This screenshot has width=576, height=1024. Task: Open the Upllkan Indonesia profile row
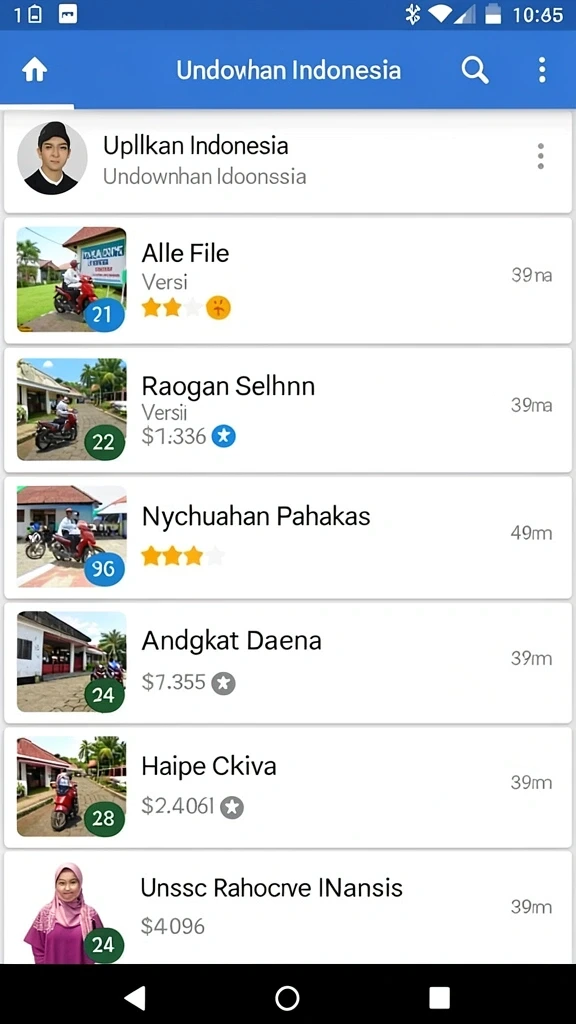288,161
